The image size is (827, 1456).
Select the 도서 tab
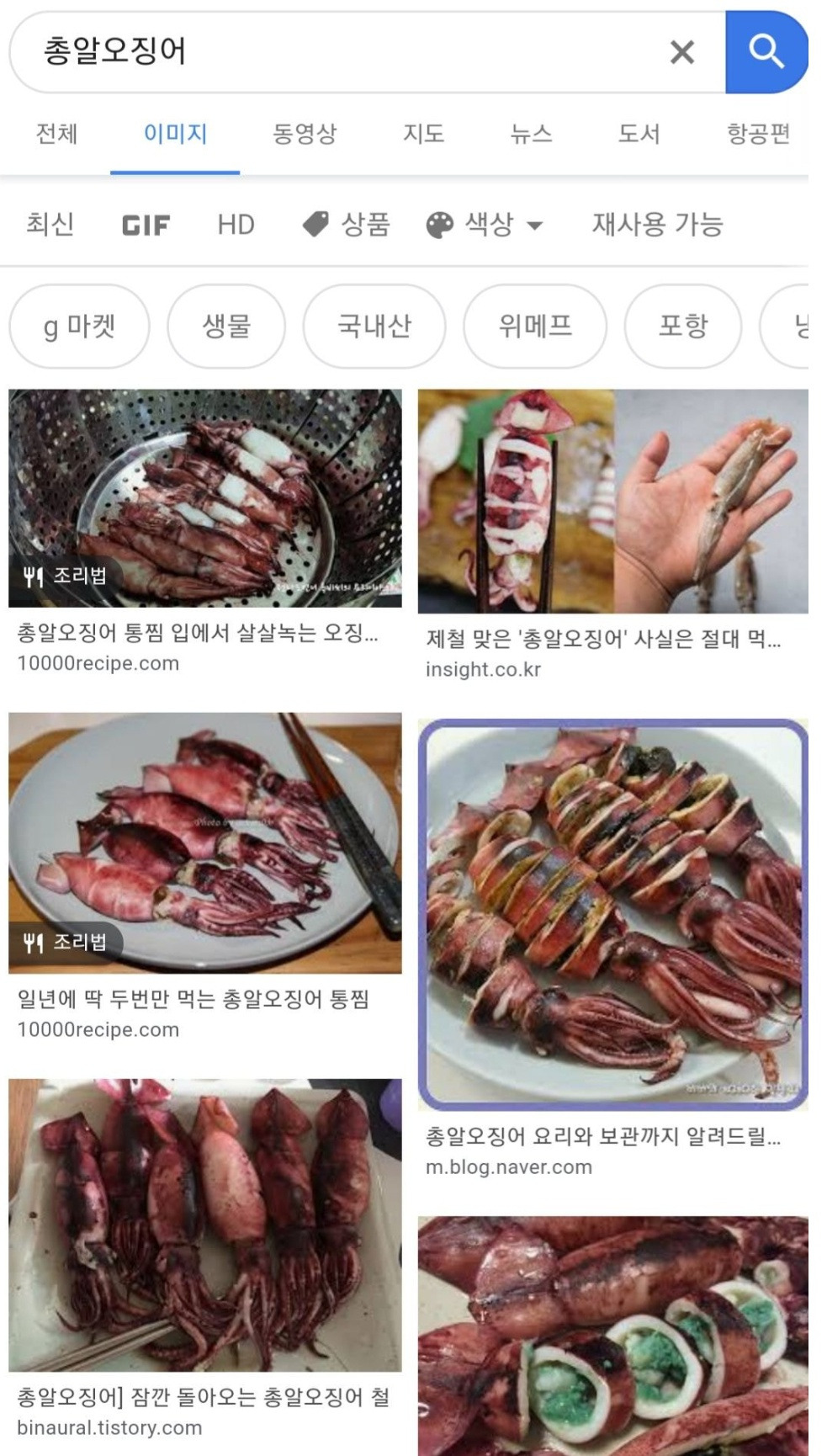click(639, 134)
